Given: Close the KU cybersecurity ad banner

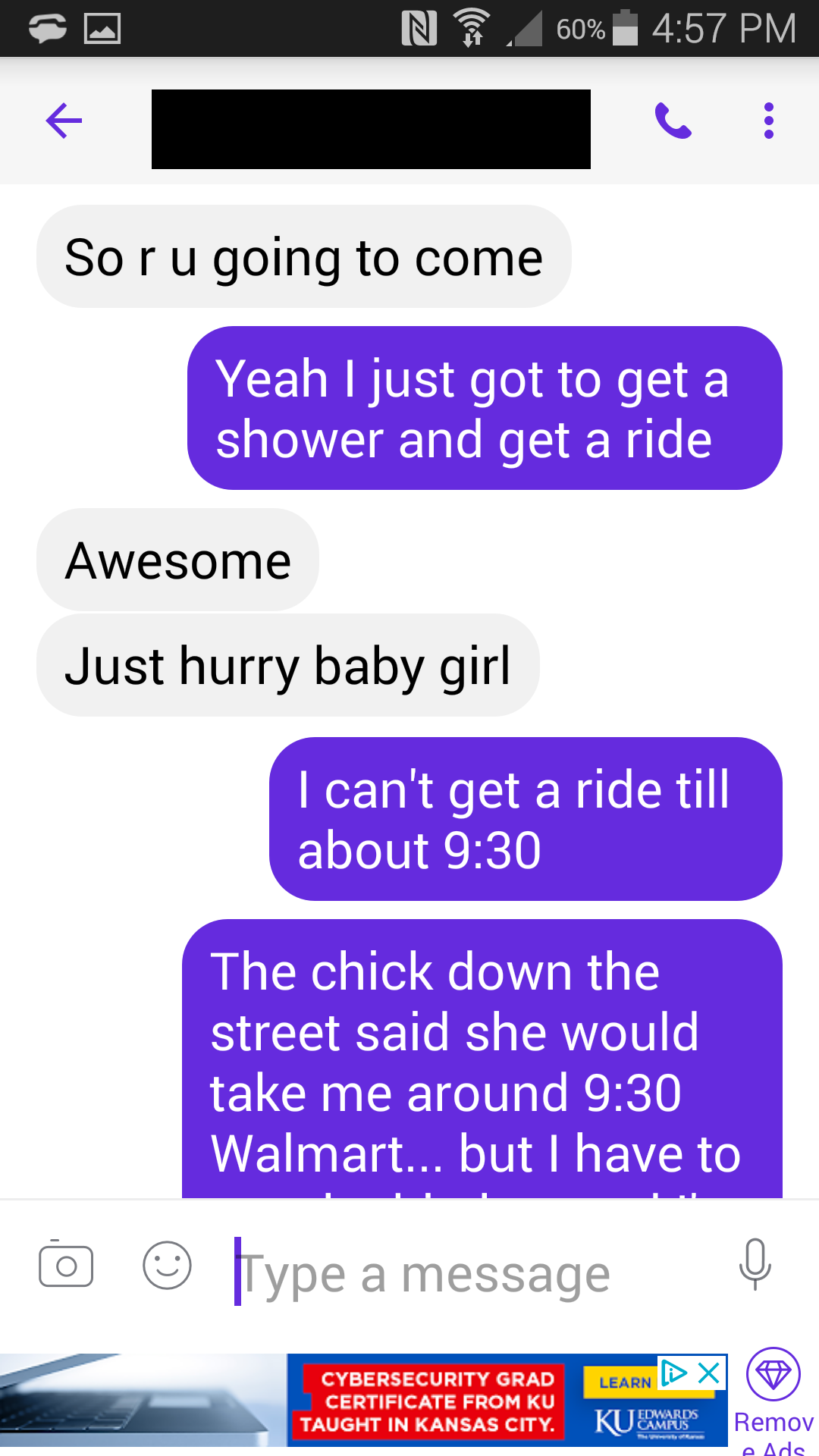Looking at the screenshot, I should tap(709, 1373).
